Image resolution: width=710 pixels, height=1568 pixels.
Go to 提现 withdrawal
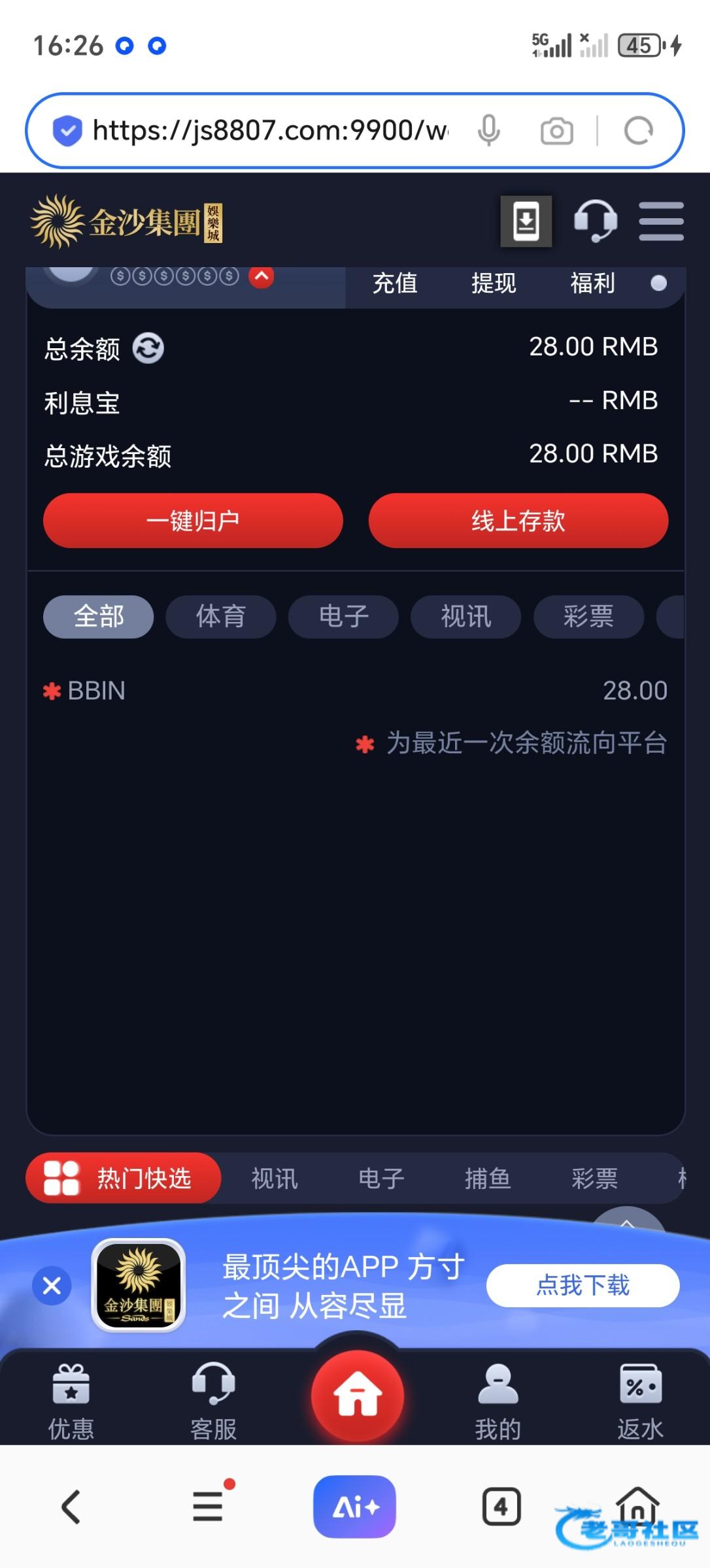494,283
